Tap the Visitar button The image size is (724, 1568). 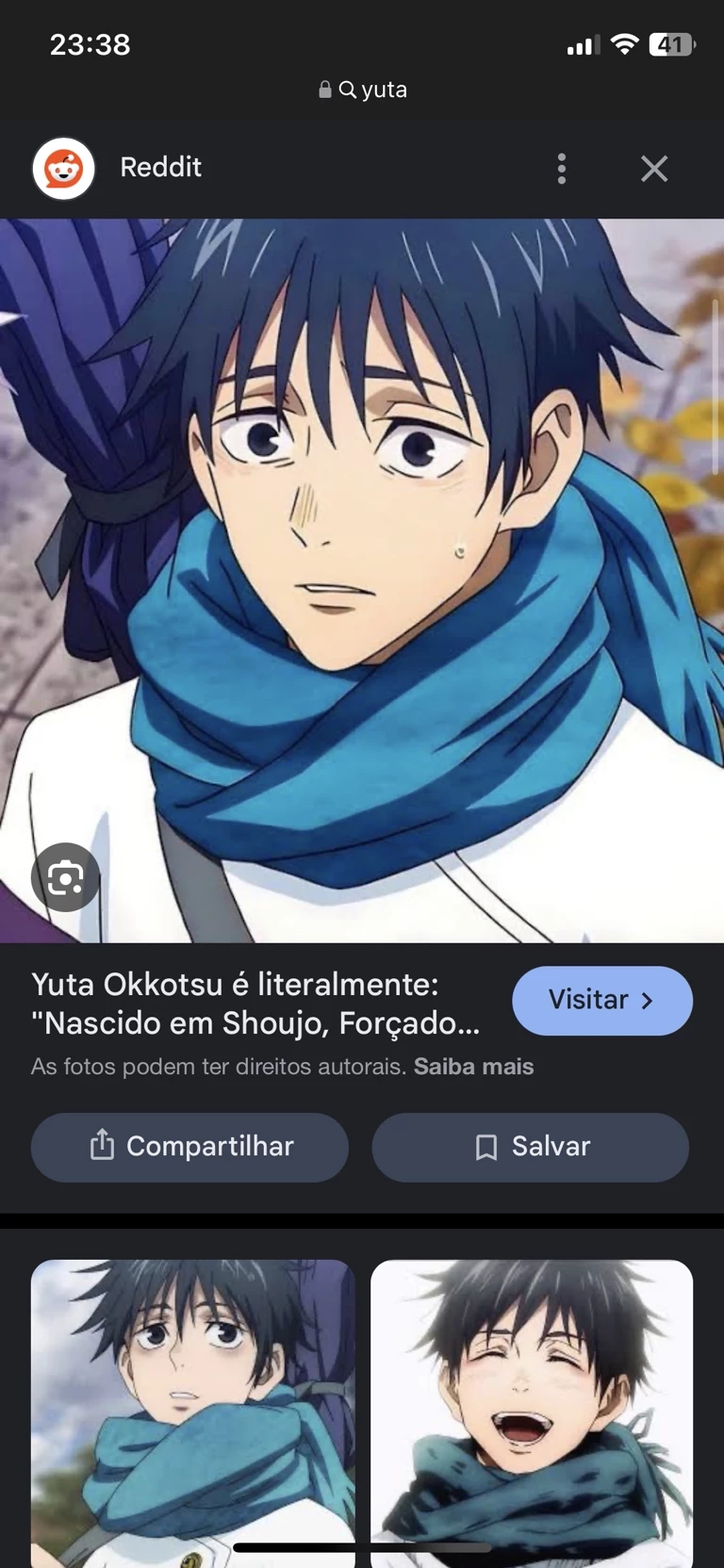point(601,1000)
